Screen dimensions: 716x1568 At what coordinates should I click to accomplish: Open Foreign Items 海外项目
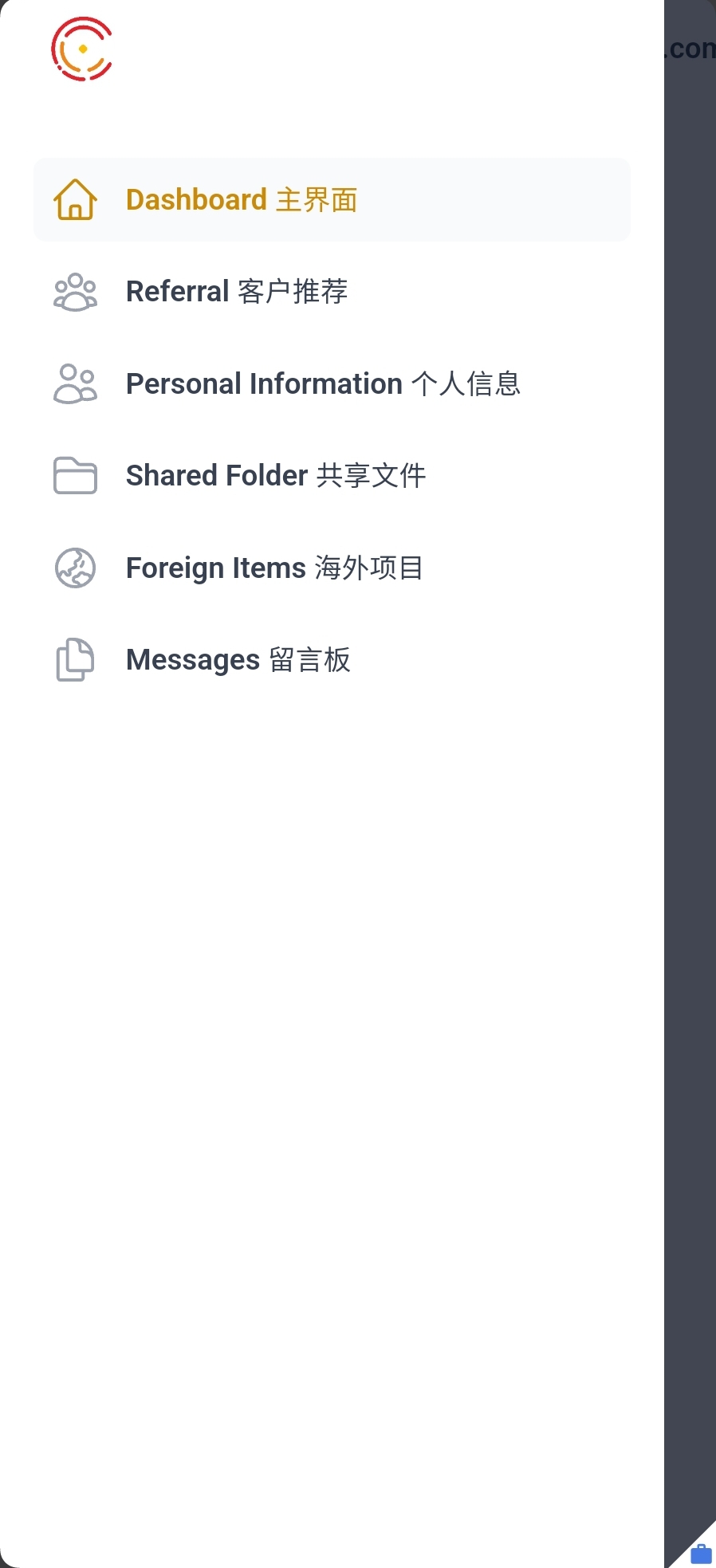coord(274,568)
